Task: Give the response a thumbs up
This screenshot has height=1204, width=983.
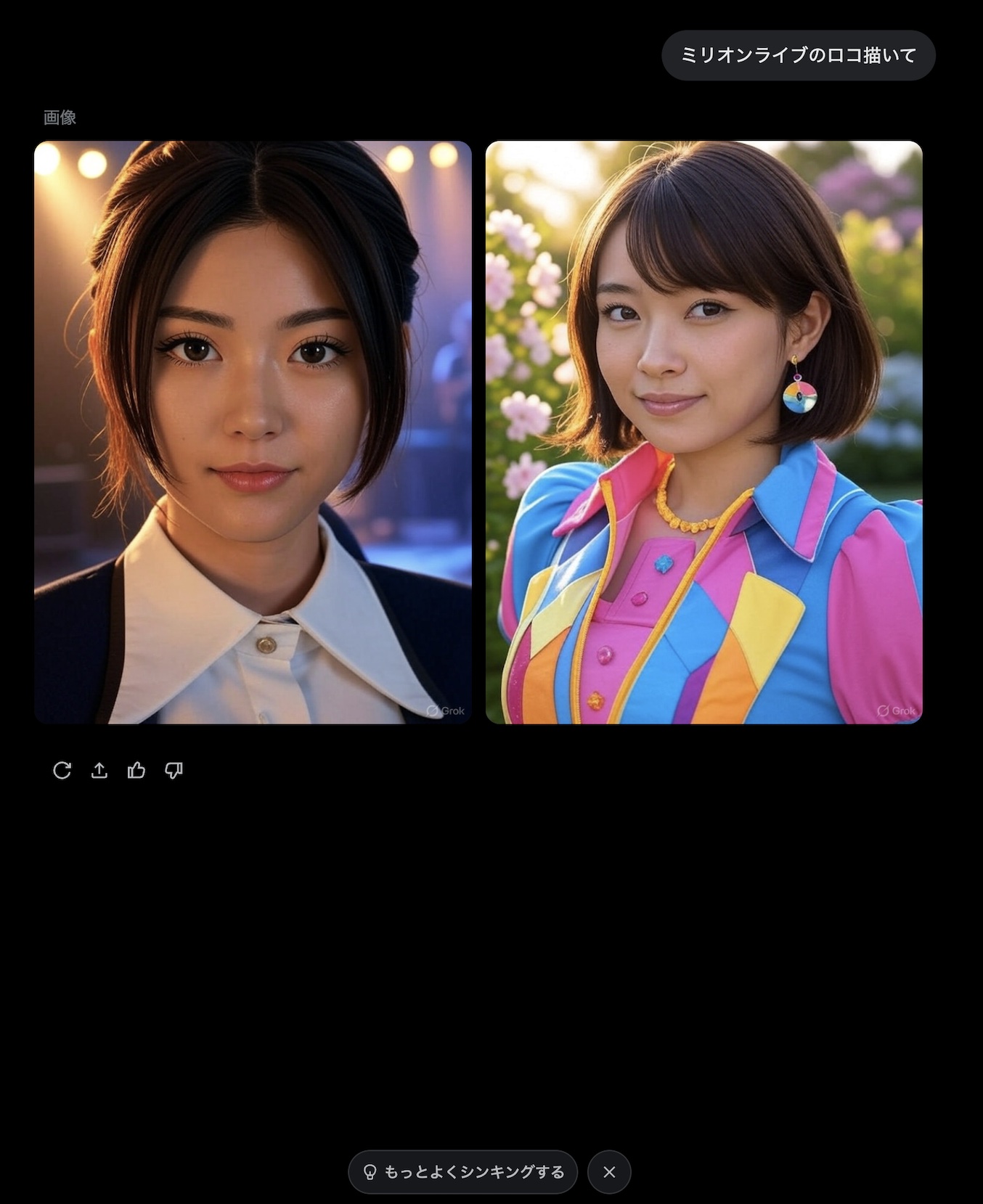Action: point(136,770)
